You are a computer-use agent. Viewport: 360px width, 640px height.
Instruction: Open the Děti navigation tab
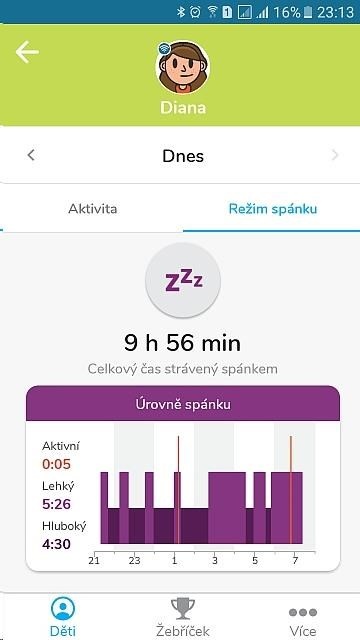coord(63,617)
